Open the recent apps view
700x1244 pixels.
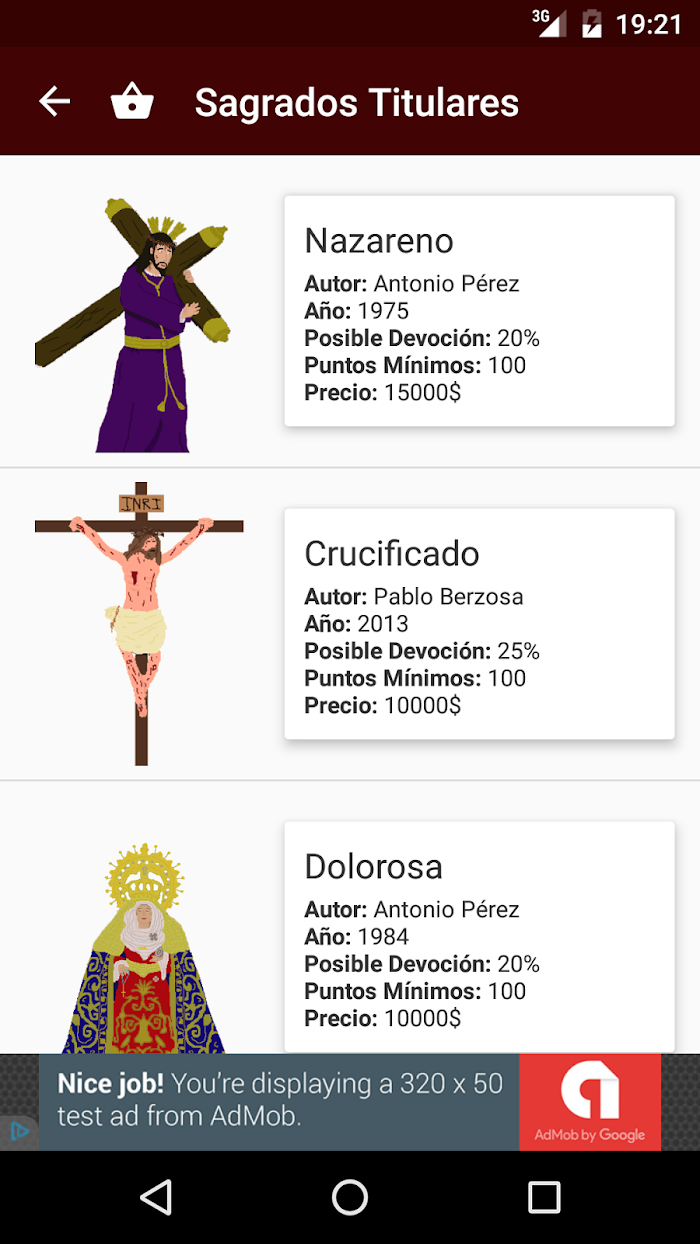point(544,1197)
